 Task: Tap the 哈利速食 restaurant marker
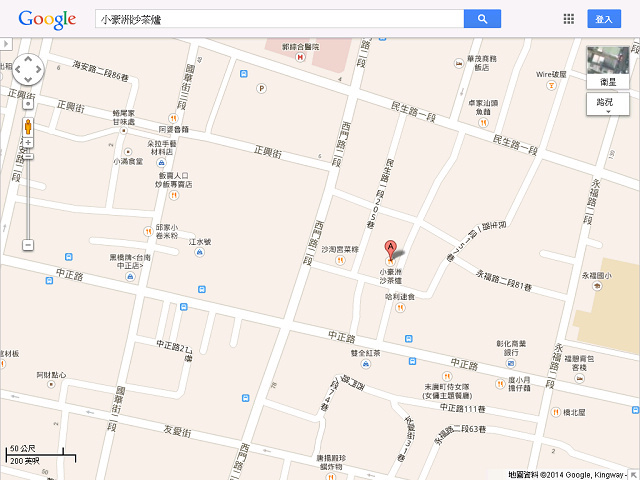point(399,308)
